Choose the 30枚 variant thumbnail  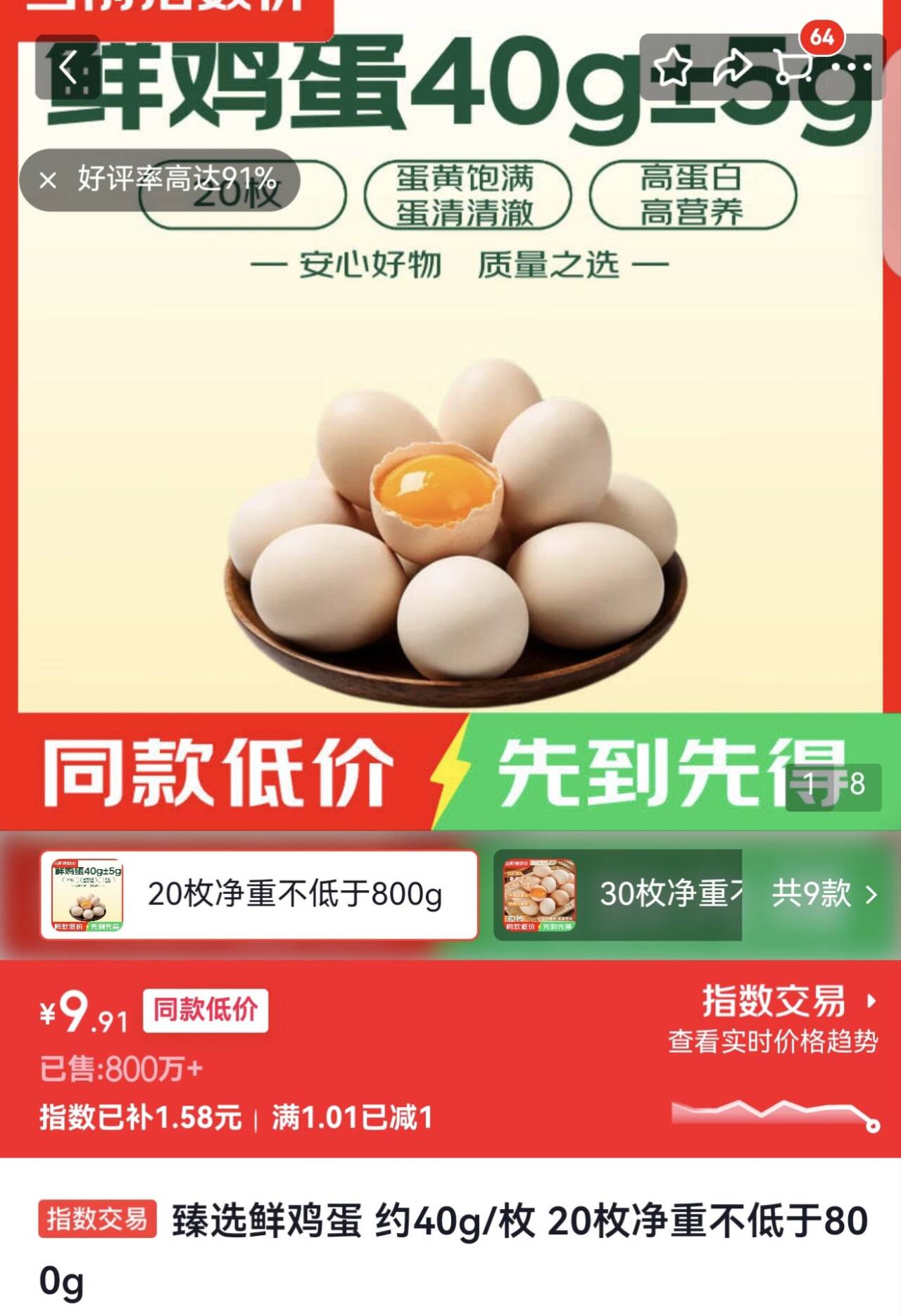pos(539,894)
